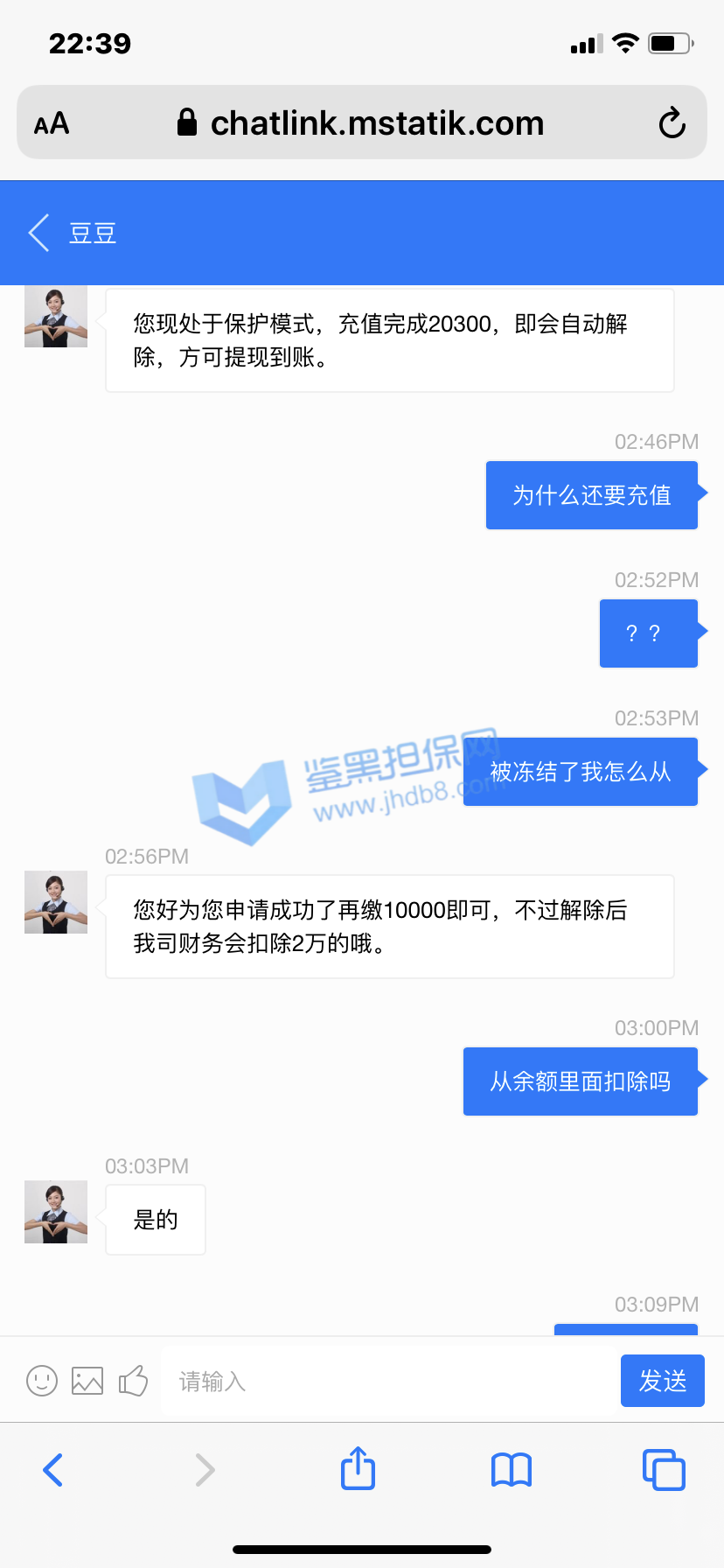Reload the page in Safari
724x1568 pixels.
pyautogui.click(x=672, y=123)
